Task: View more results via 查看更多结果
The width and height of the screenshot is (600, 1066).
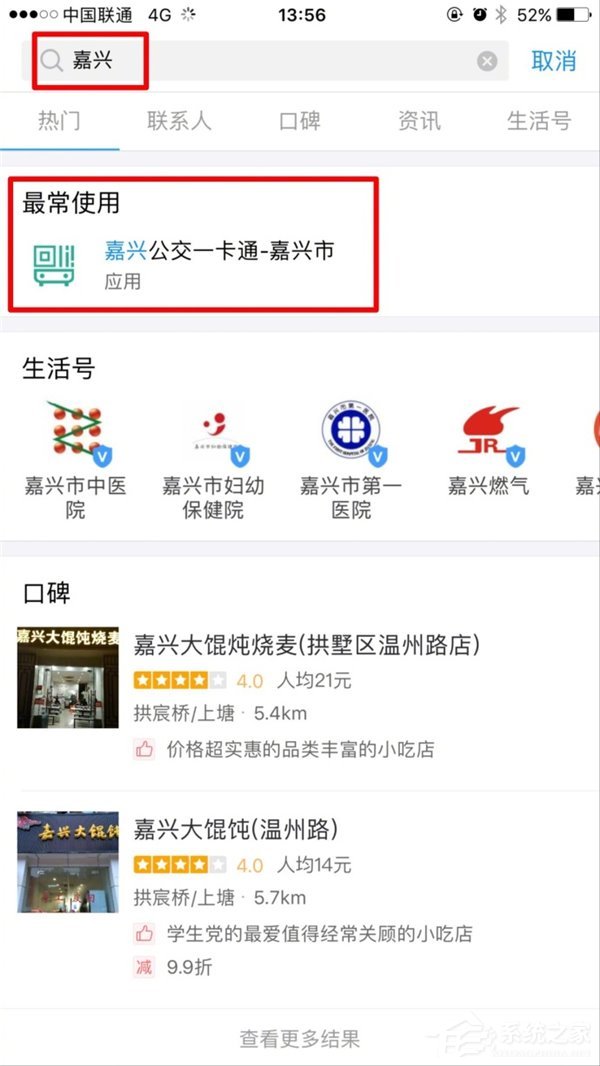Action: pos(299,1039)
